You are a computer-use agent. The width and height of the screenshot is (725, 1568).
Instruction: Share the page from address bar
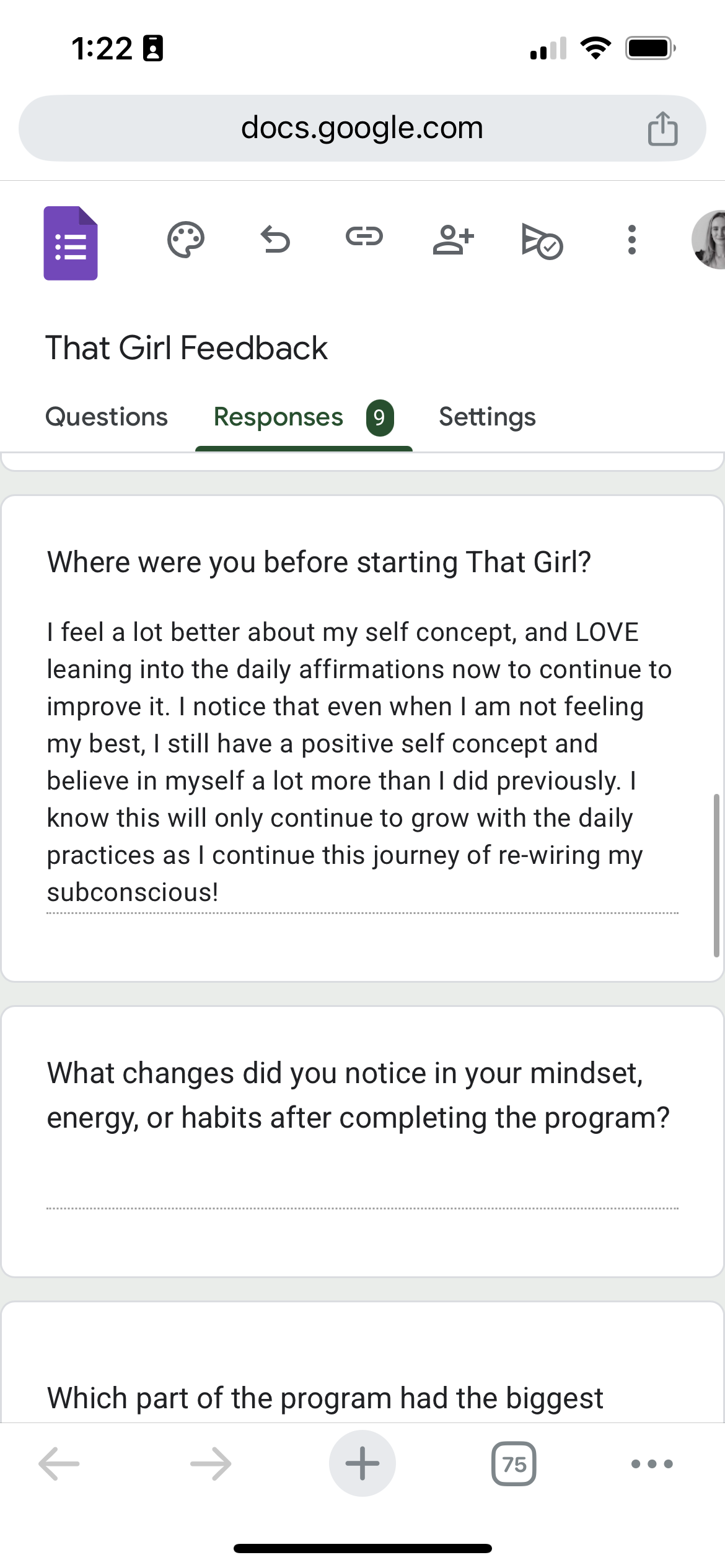pos(662,129)
